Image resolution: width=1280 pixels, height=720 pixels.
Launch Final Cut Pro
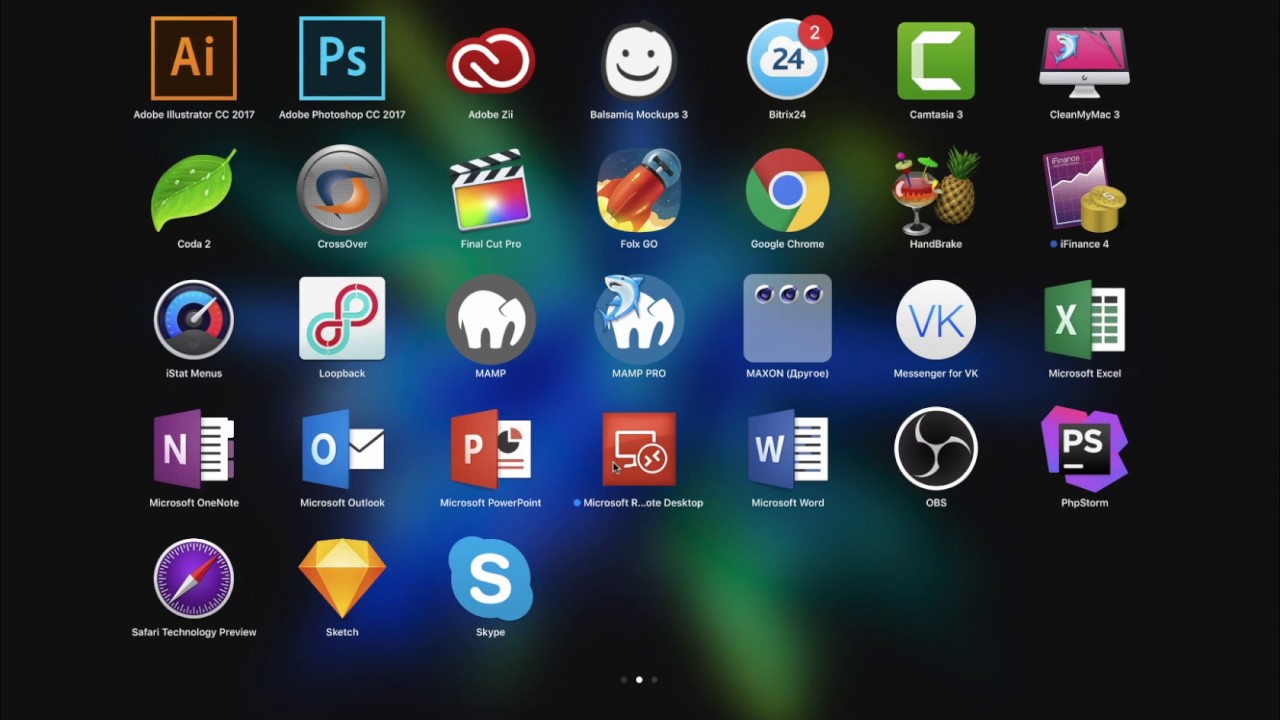(490, 190)
